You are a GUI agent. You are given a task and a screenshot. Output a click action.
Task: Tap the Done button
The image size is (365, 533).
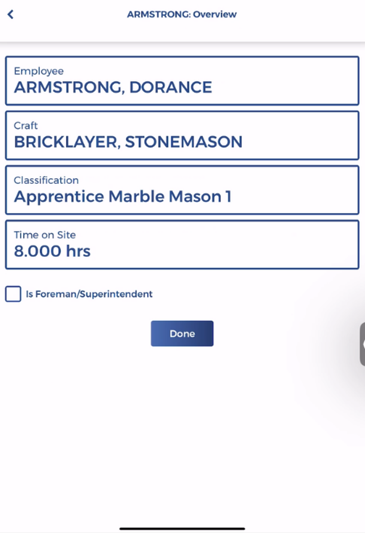coord(182,333)
